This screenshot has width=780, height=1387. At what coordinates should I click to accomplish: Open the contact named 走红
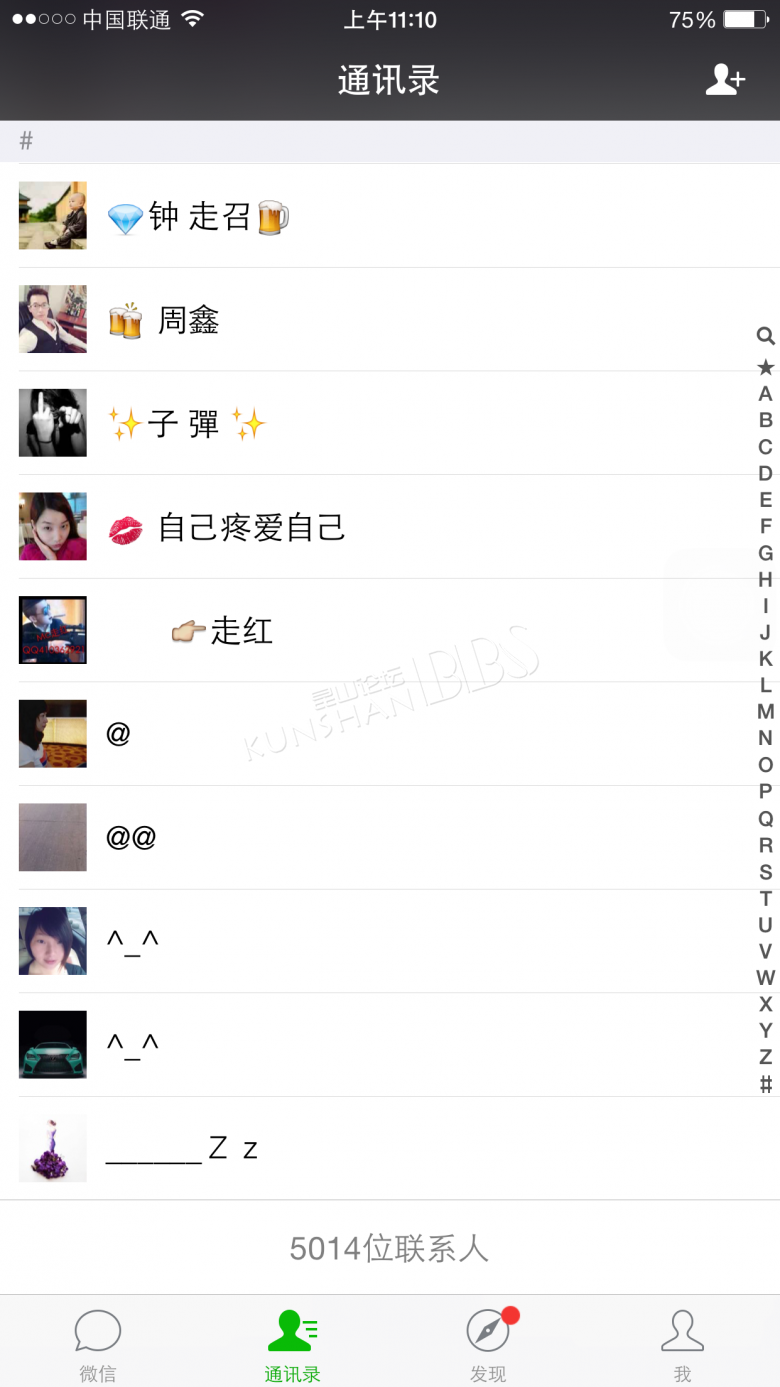[390, 631]
